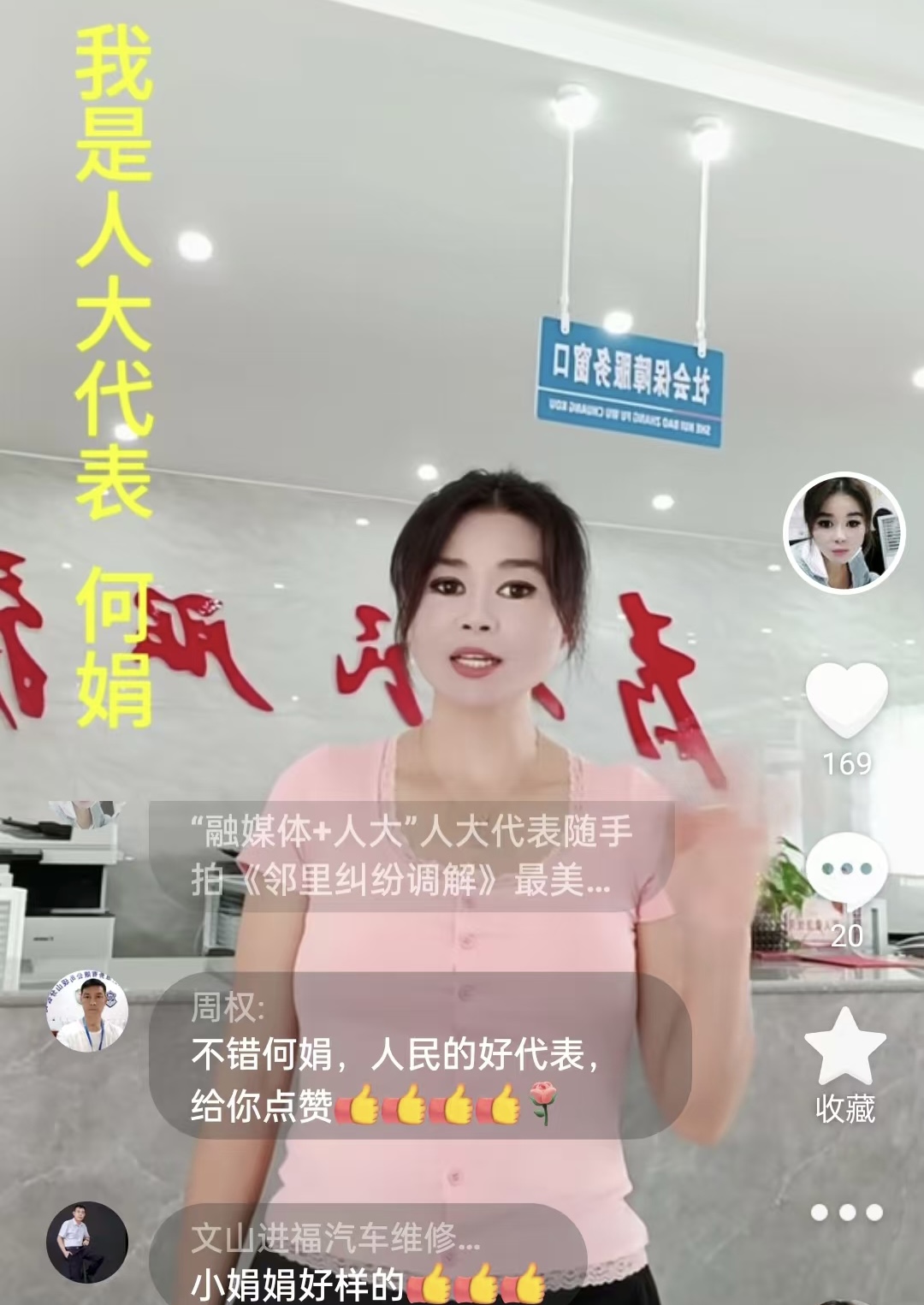This screenshot has height=1305, width=924.
Task: Open the video creator's profile avatar
Action: coord(844,532)
